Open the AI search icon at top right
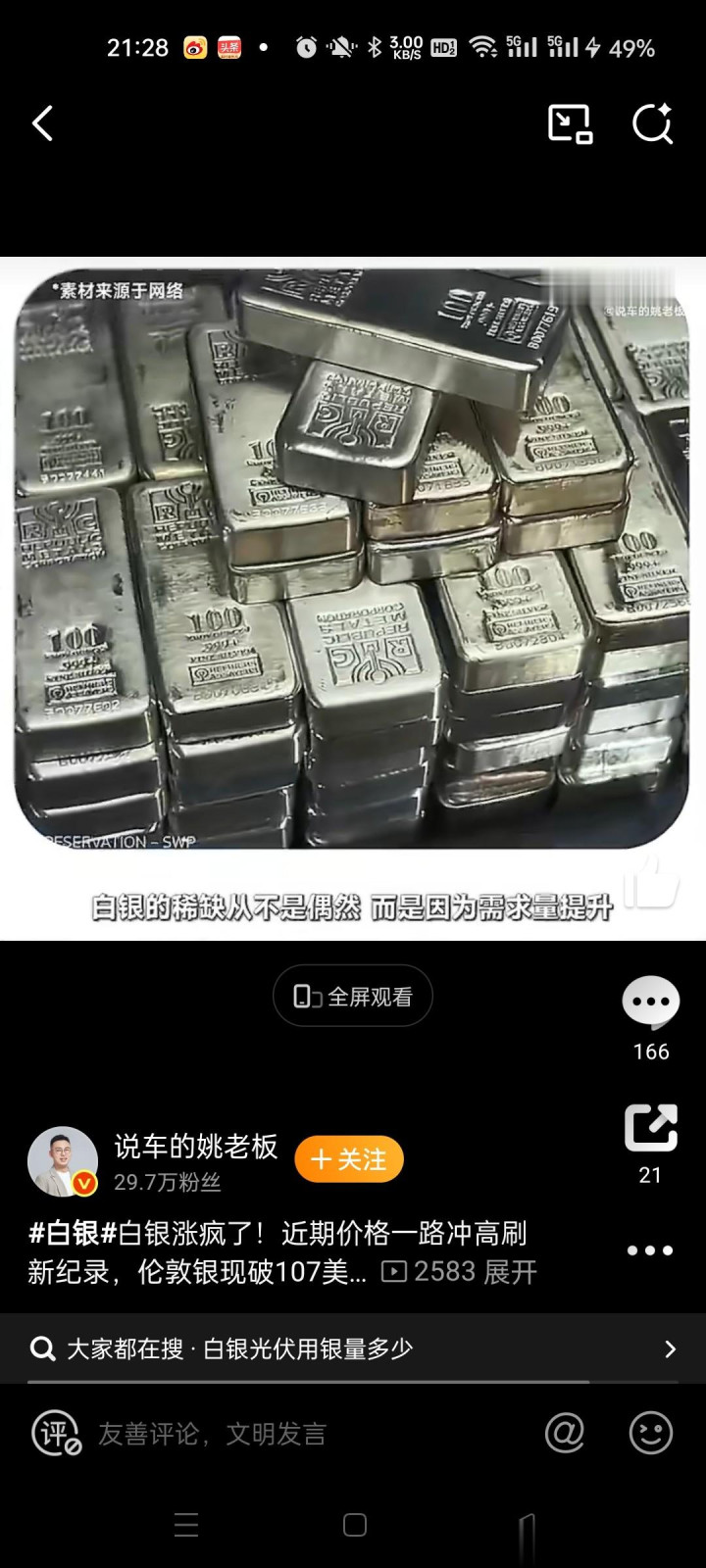 coord(652,124)
